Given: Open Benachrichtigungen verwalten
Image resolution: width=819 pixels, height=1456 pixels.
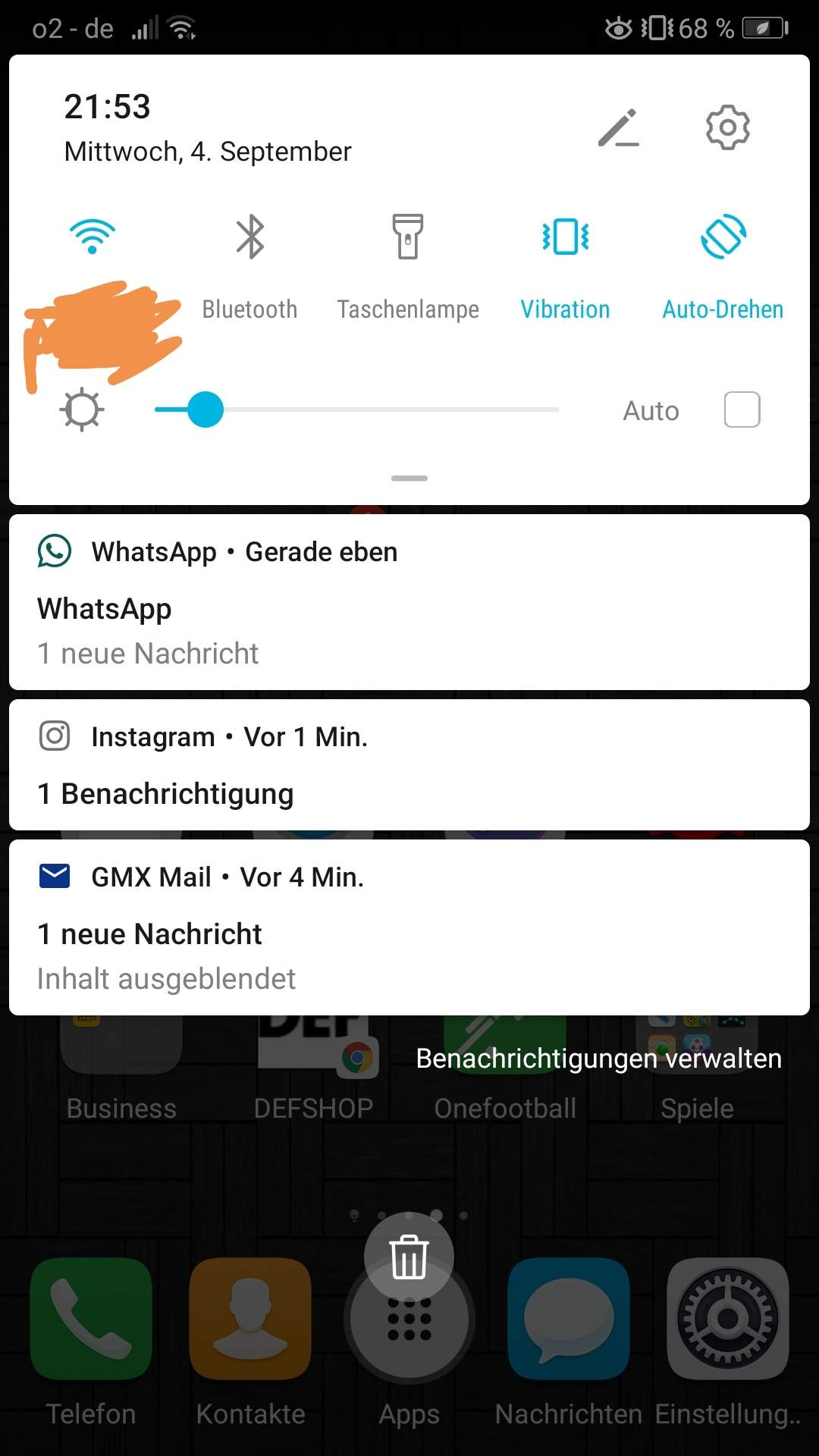Looking at the screenshot, I should 598,1059.
